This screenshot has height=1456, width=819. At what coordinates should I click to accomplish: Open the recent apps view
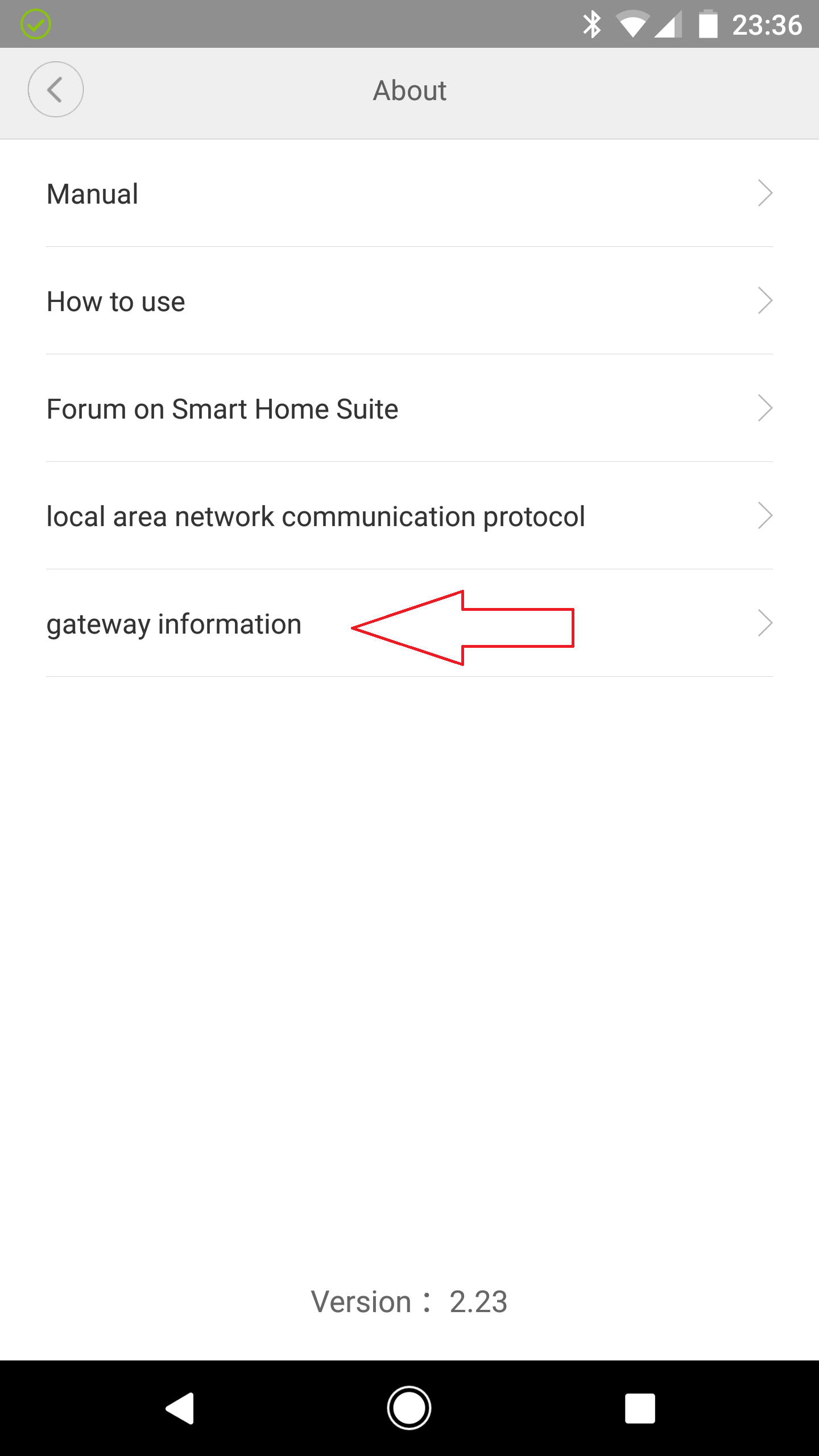pyautogui.click(x=640, y=1408)
